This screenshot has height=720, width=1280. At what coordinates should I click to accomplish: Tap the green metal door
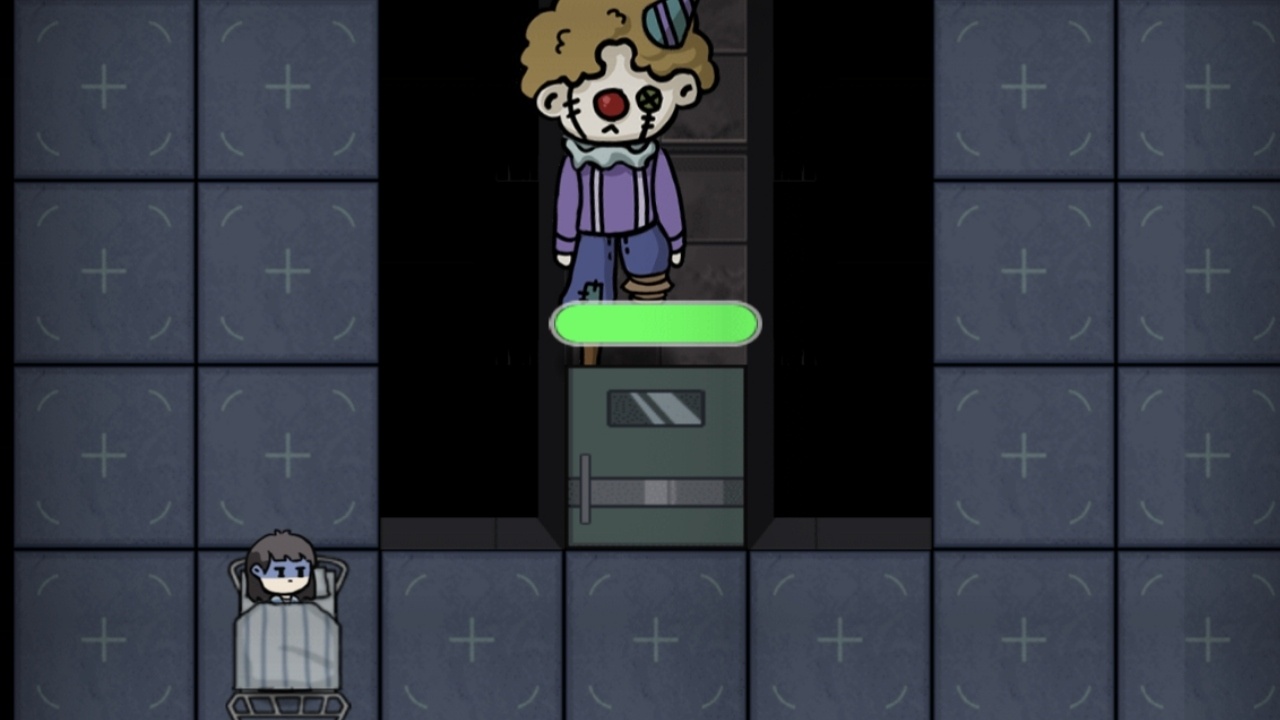(656, 458)
